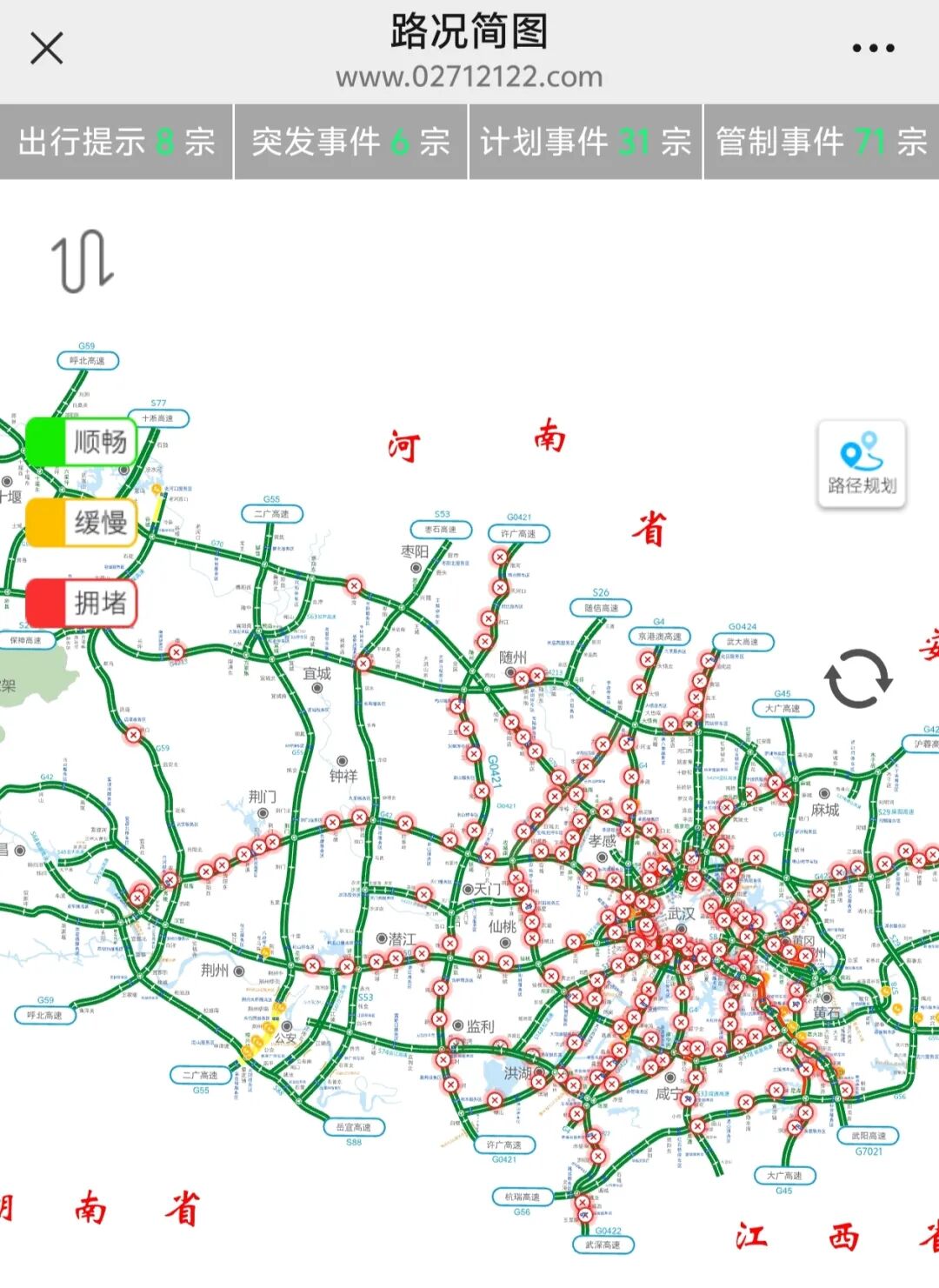This screenshot has width=939, height=1288.
Task: Toggle the green 顺畅 traffic filter
Action: click(82, 442)
